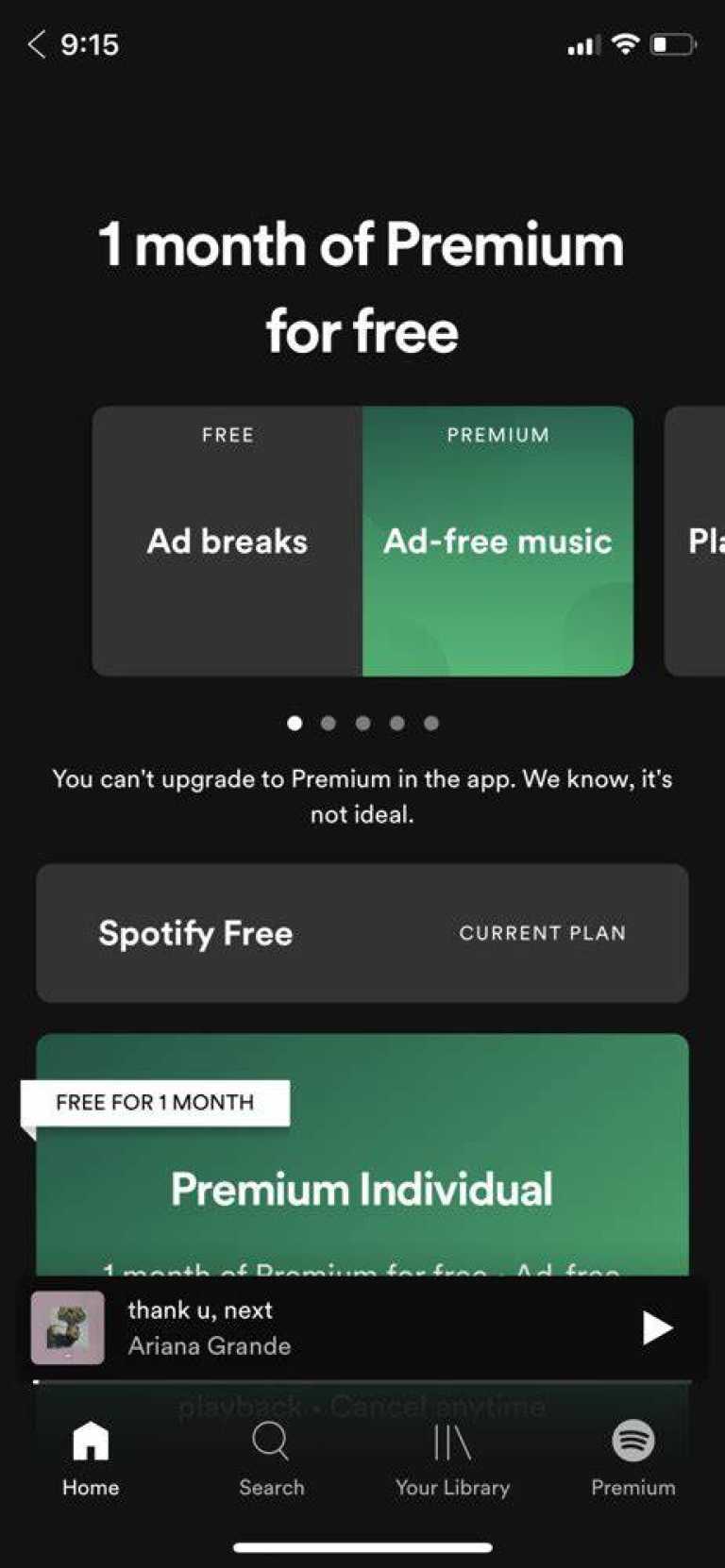Switch to the Home tab

pyautogui.click(x=91, y=1458)
